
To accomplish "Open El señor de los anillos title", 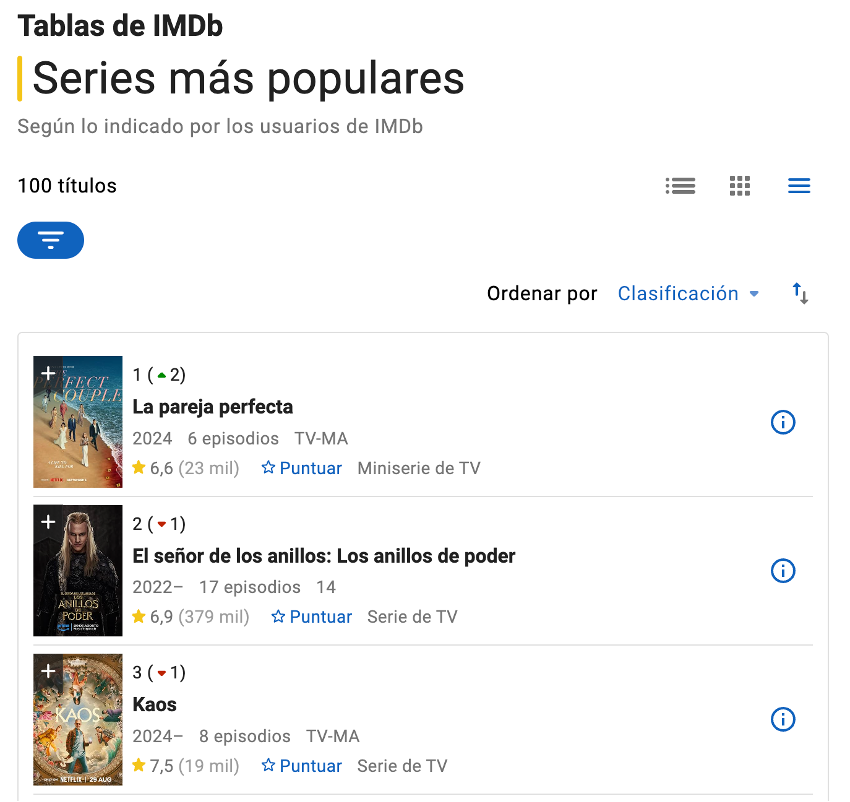I will 324,556.
